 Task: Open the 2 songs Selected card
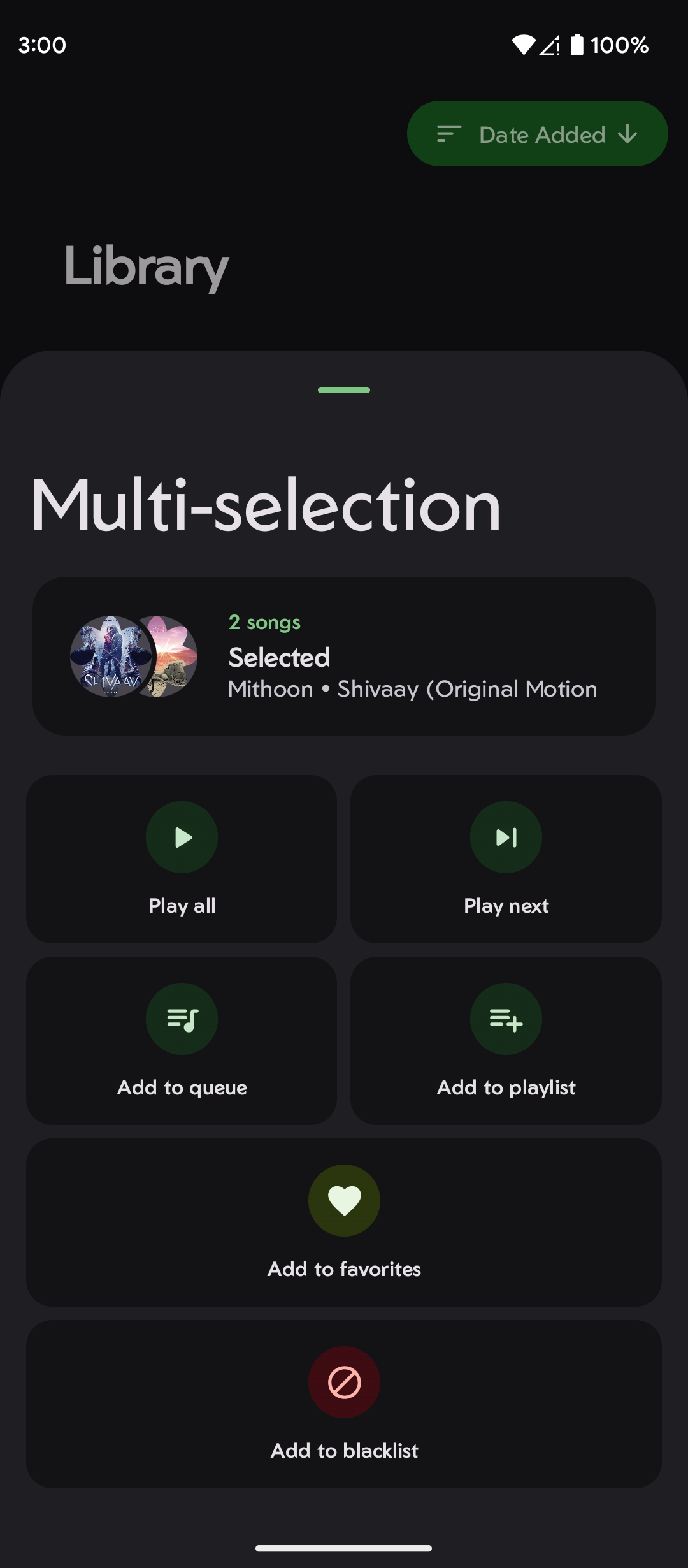click(x=344, y=656)
